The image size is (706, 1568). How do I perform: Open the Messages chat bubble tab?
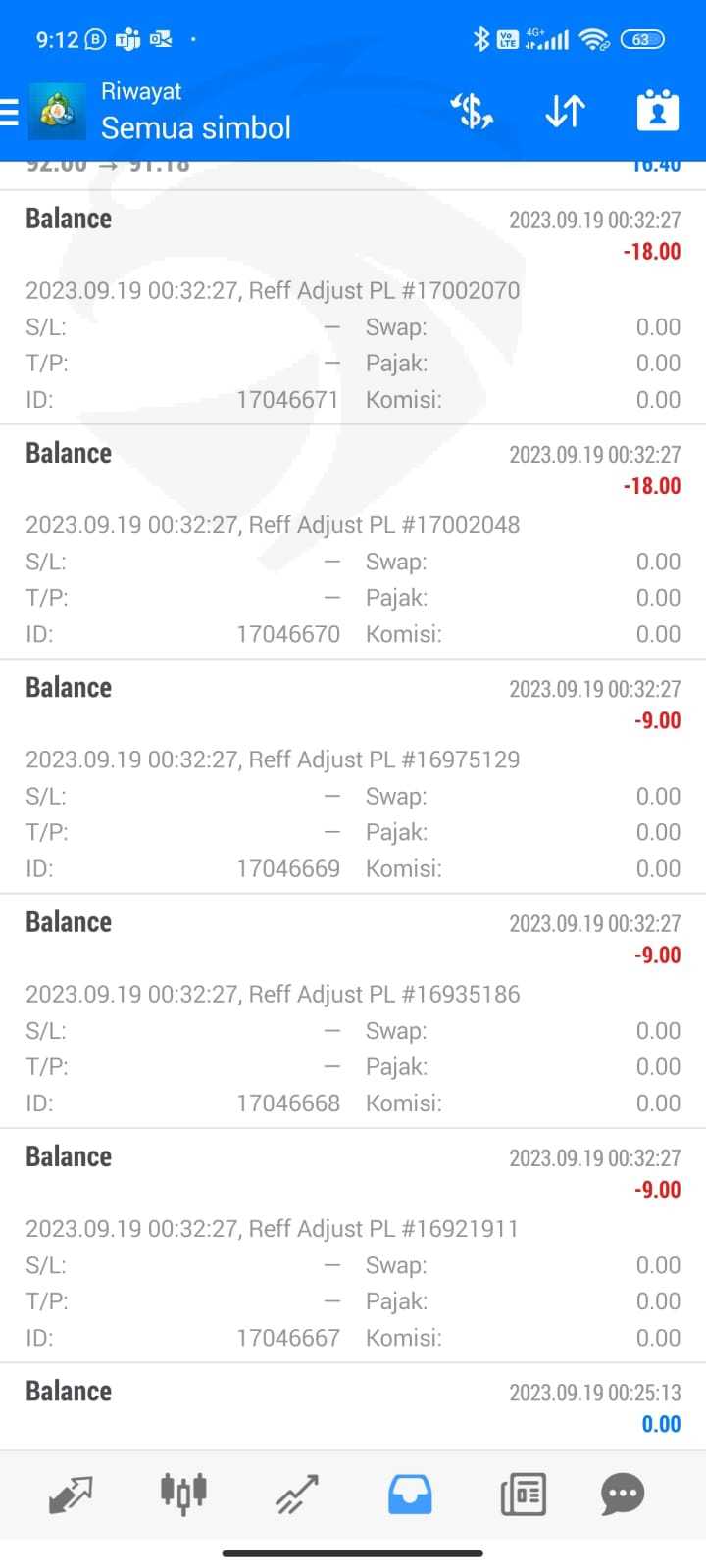coord(623,1494)
